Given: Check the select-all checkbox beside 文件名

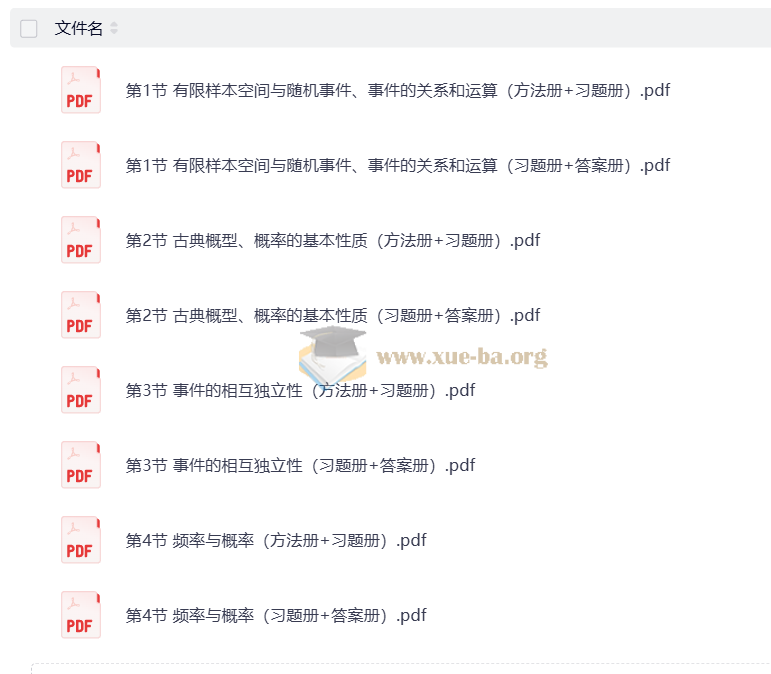Looking at the screenshot, I should (29, 29).
